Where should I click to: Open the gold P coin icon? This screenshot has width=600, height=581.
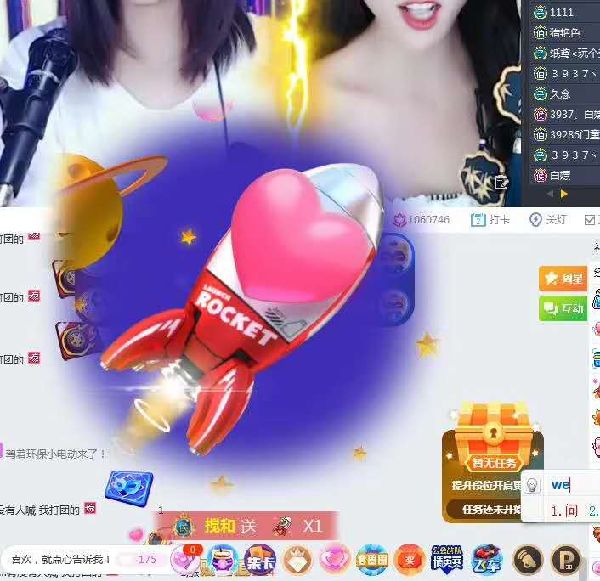click(567, 559)
